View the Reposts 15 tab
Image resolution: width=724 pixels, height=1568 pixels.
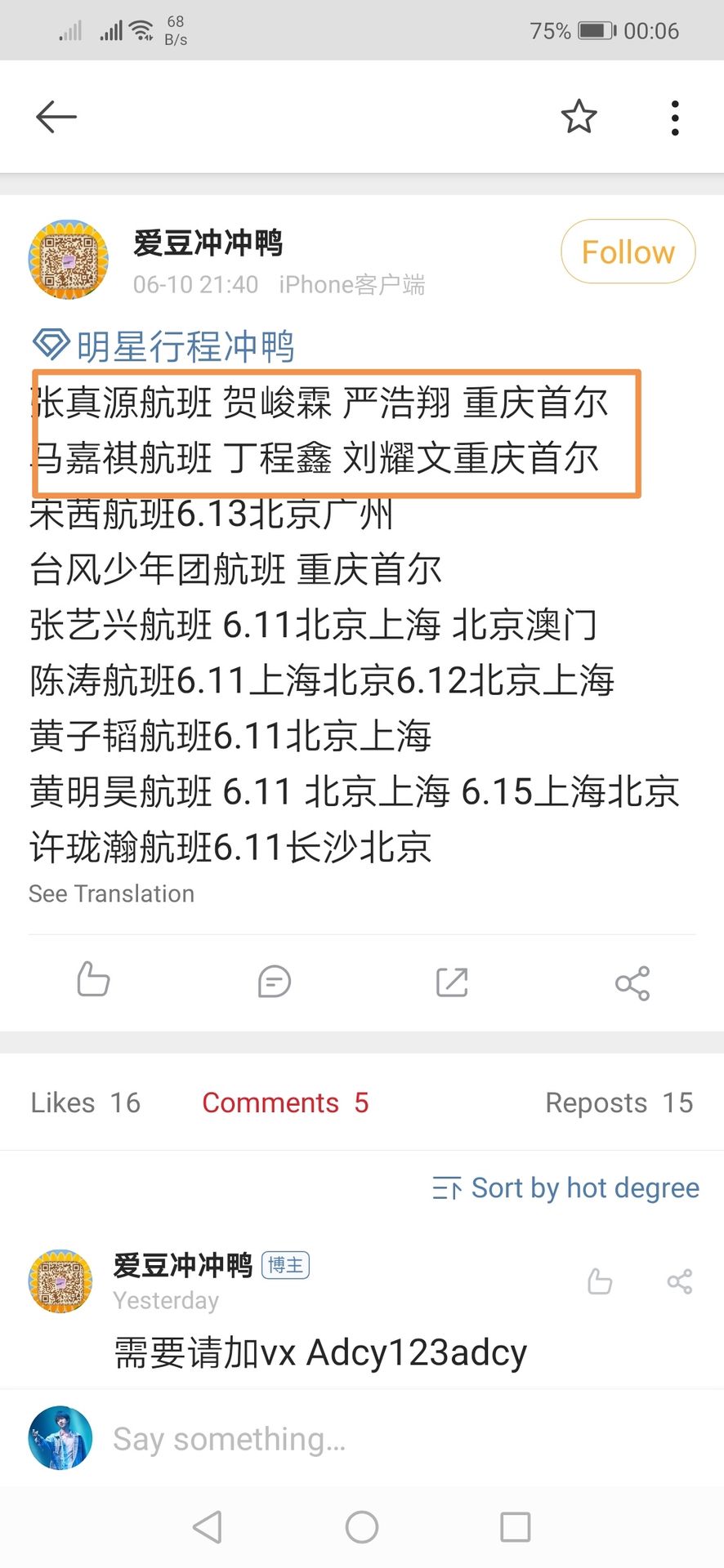point(619,1102)
